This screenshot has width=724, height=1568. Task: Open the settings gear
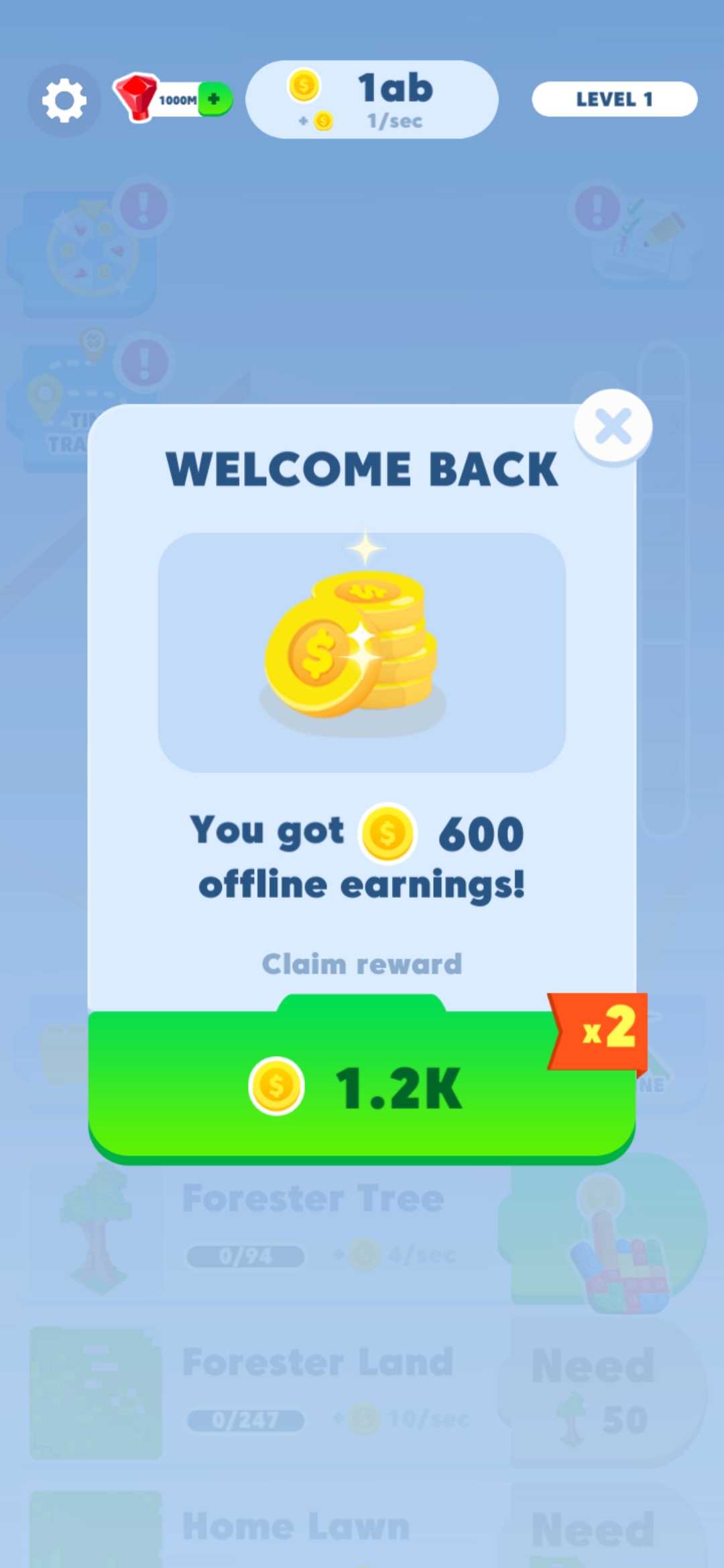click(x=64, y=101)
